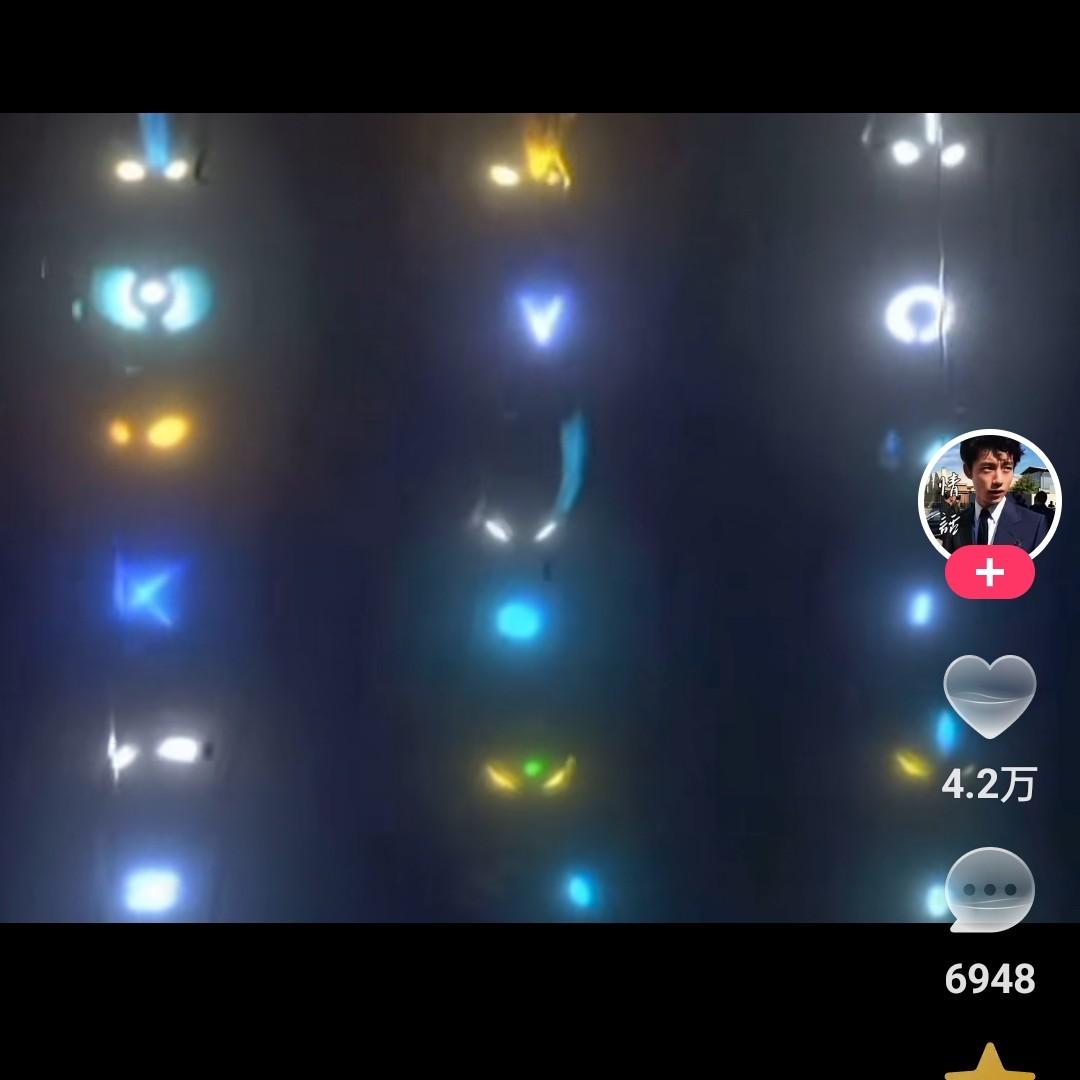Like this video with the heart
The image size is (1080, 1080).
point(989,696)
